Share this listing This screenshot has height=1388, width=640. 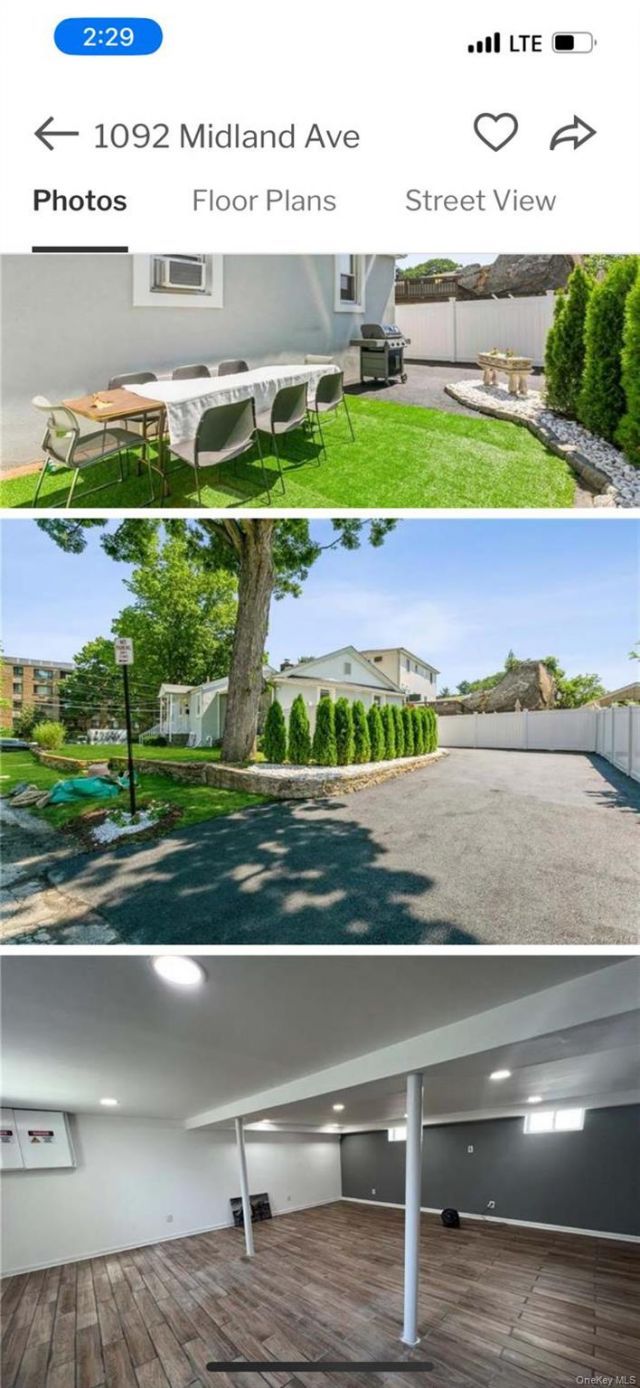coord(572,134)
